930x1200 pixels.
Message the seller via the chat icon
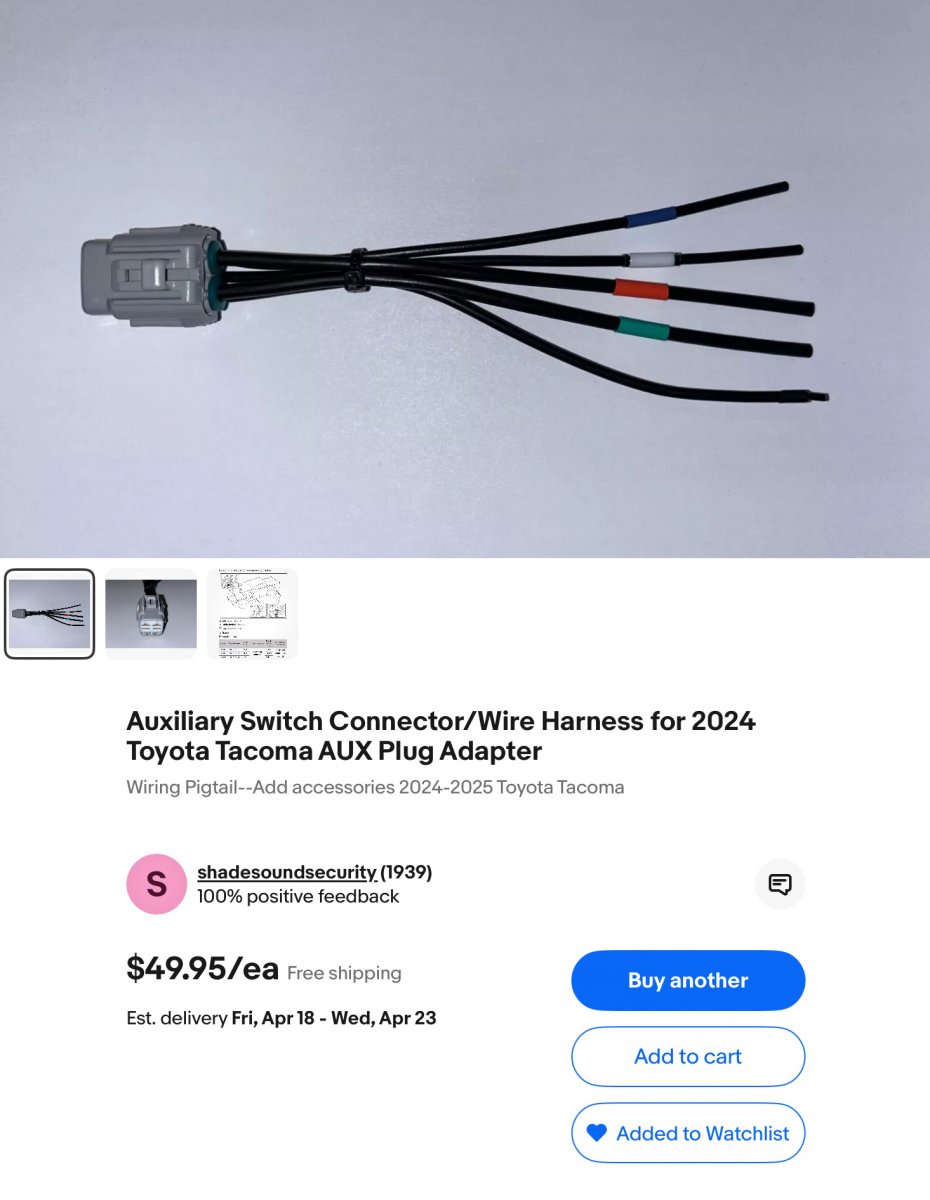point(780,884)
